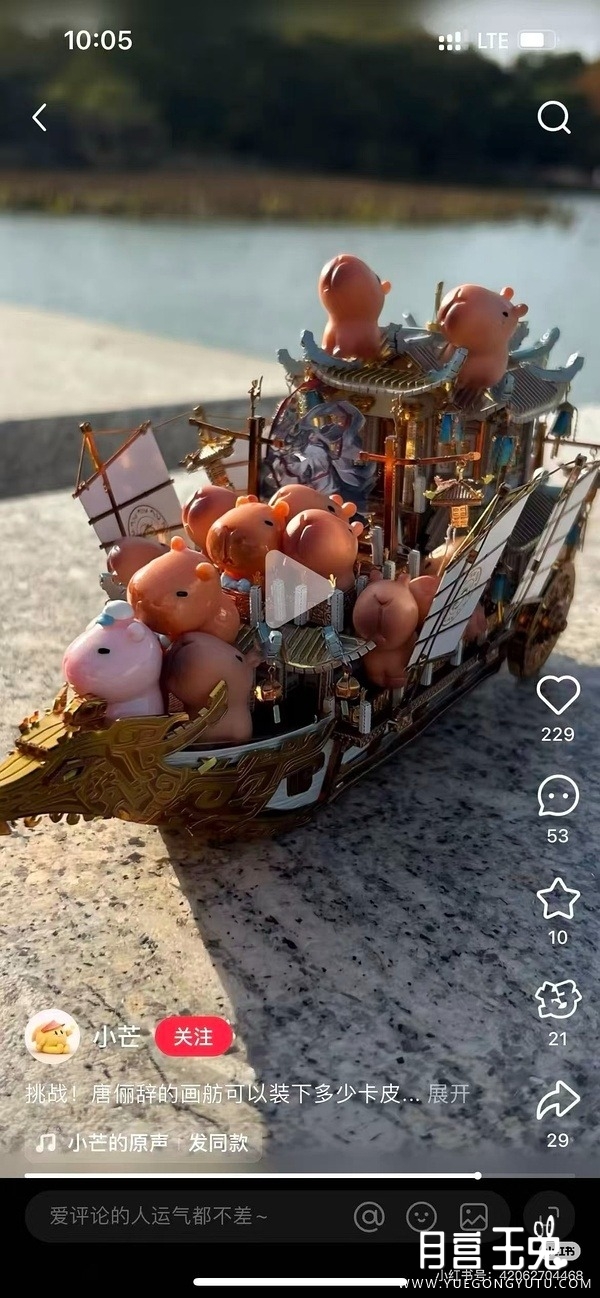Tap 发同款 to shoot with this sound

click(219, 1142)
